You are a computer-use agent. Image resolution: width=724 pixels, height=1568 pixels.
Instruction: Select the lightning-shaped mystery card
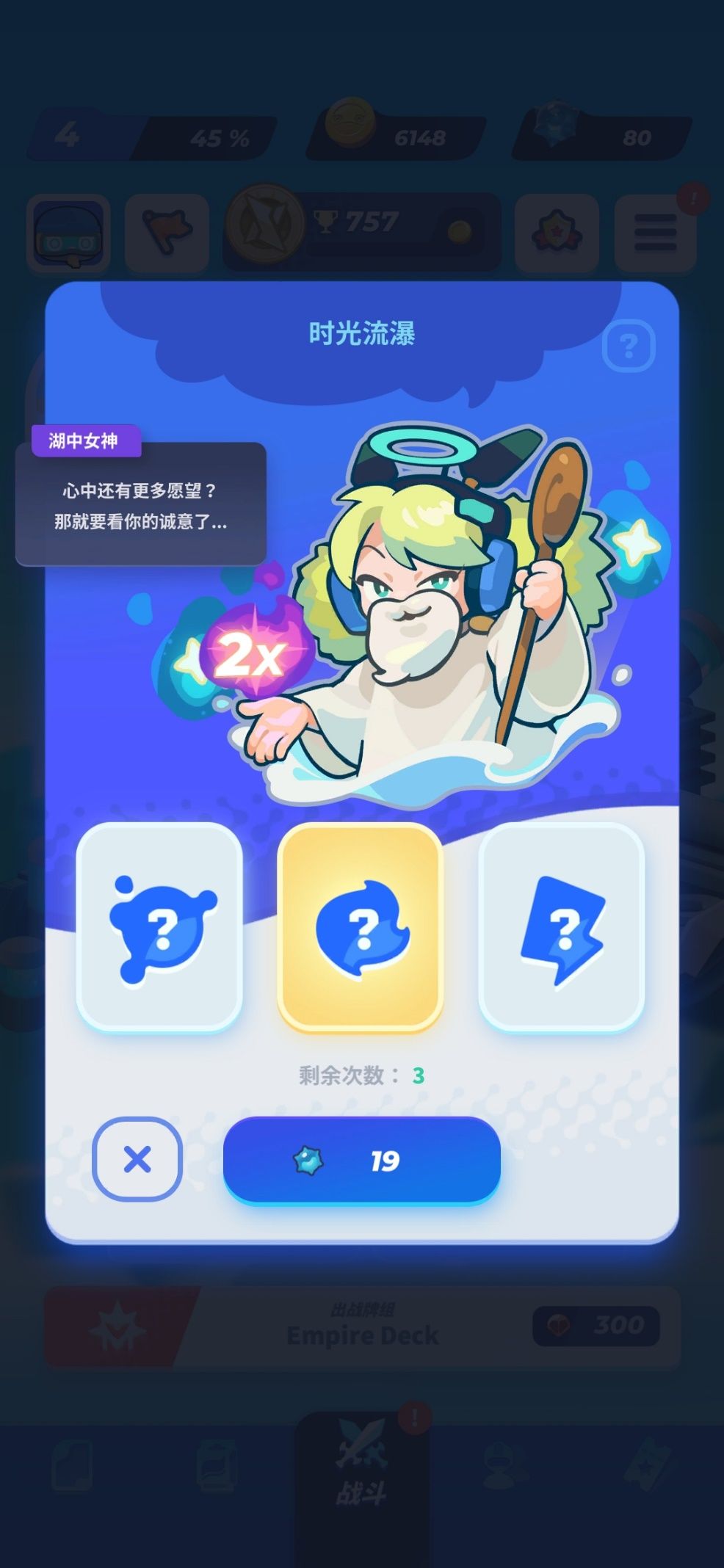click(x=562, y=927)
